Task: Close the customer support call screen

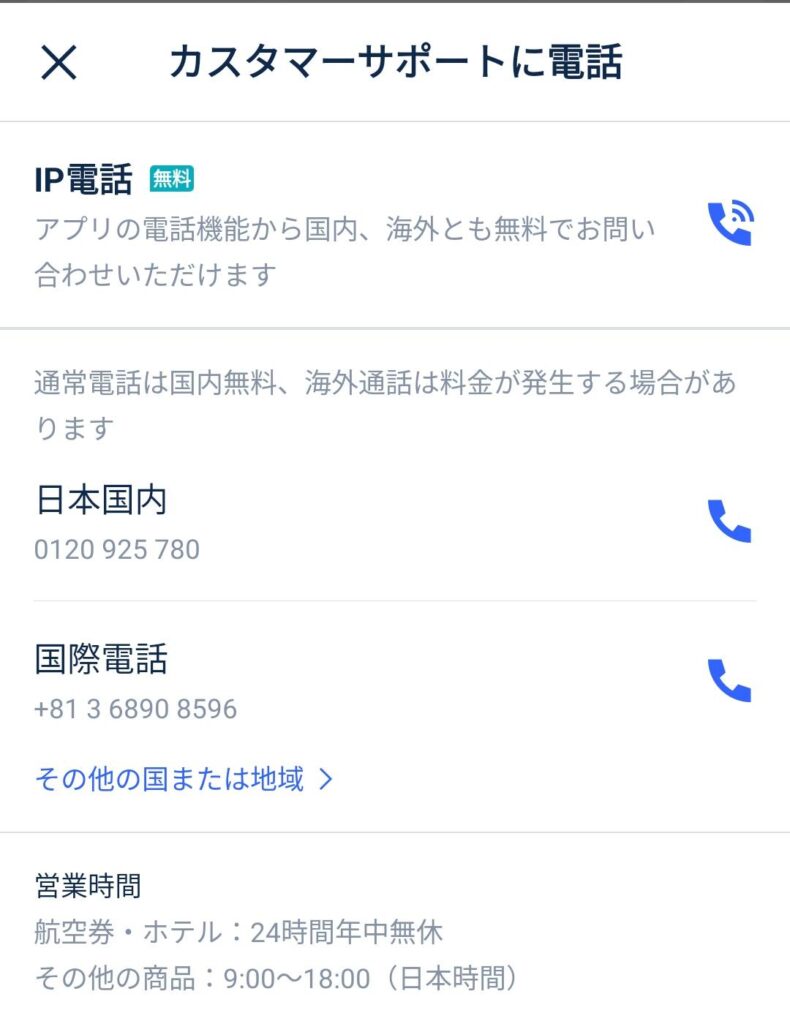Action: (x=59, y=63)
